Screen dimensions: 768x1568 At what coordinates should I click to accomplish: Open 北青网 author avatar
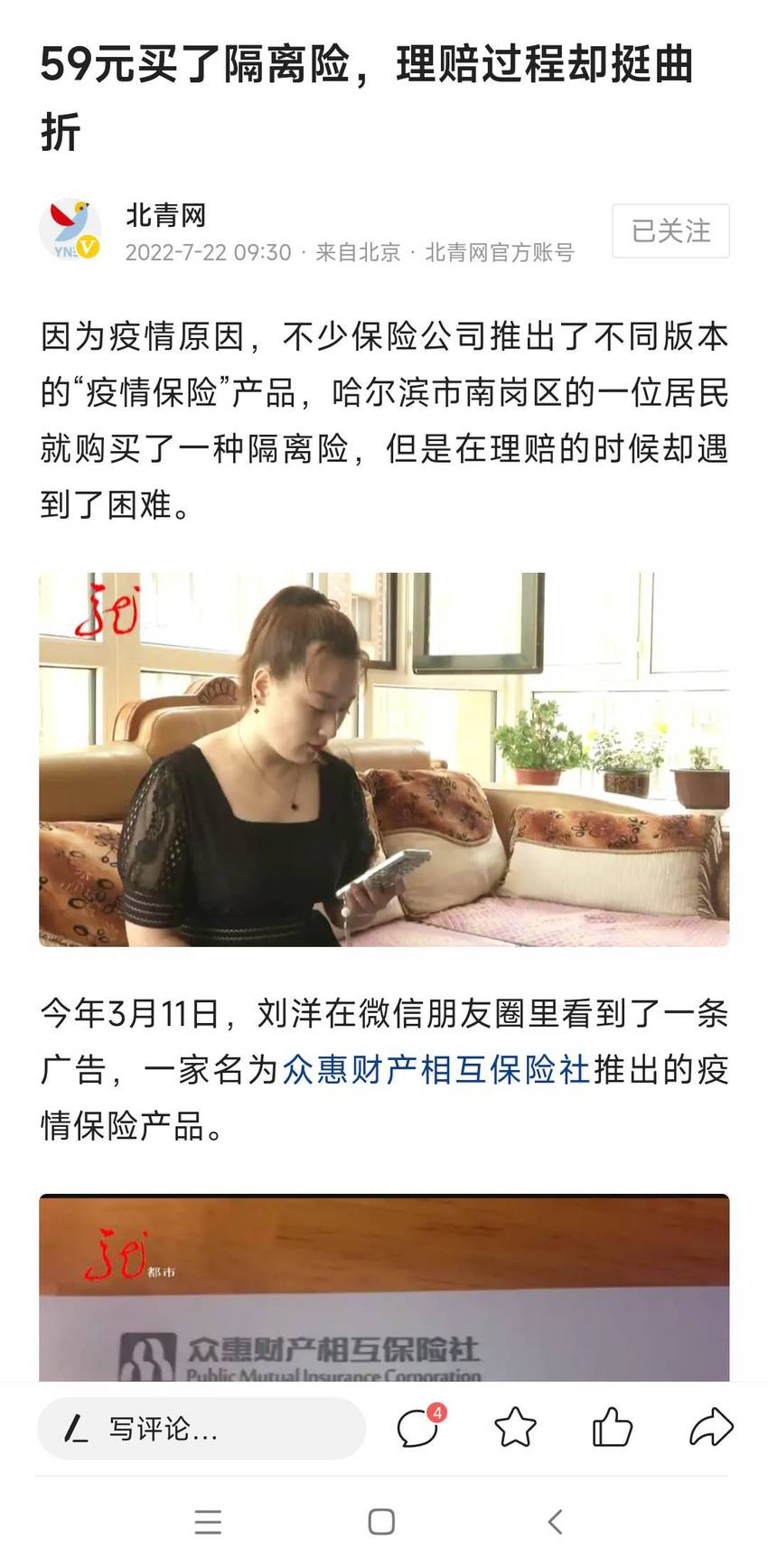[70, 230]
